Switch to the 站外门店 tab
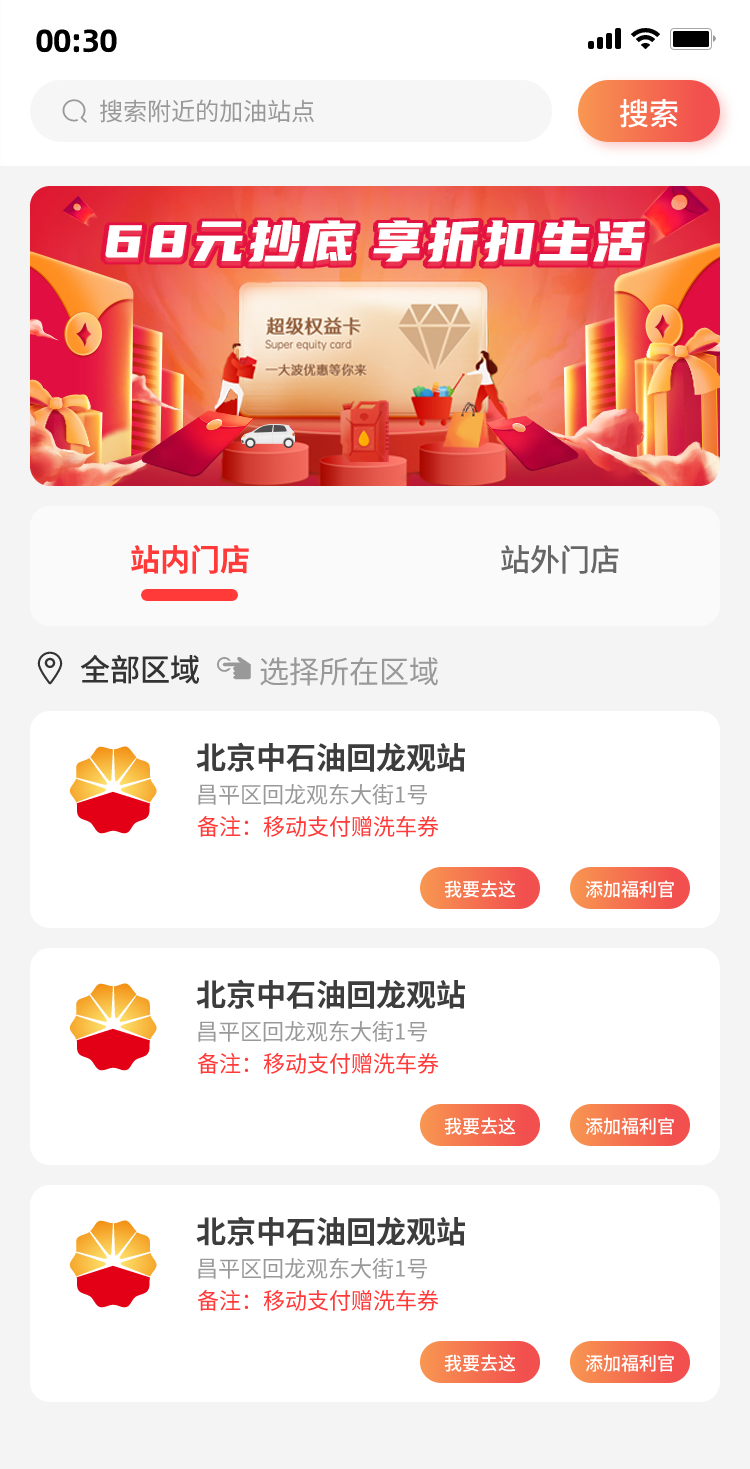750x1469 pixels. coord(559,561)
